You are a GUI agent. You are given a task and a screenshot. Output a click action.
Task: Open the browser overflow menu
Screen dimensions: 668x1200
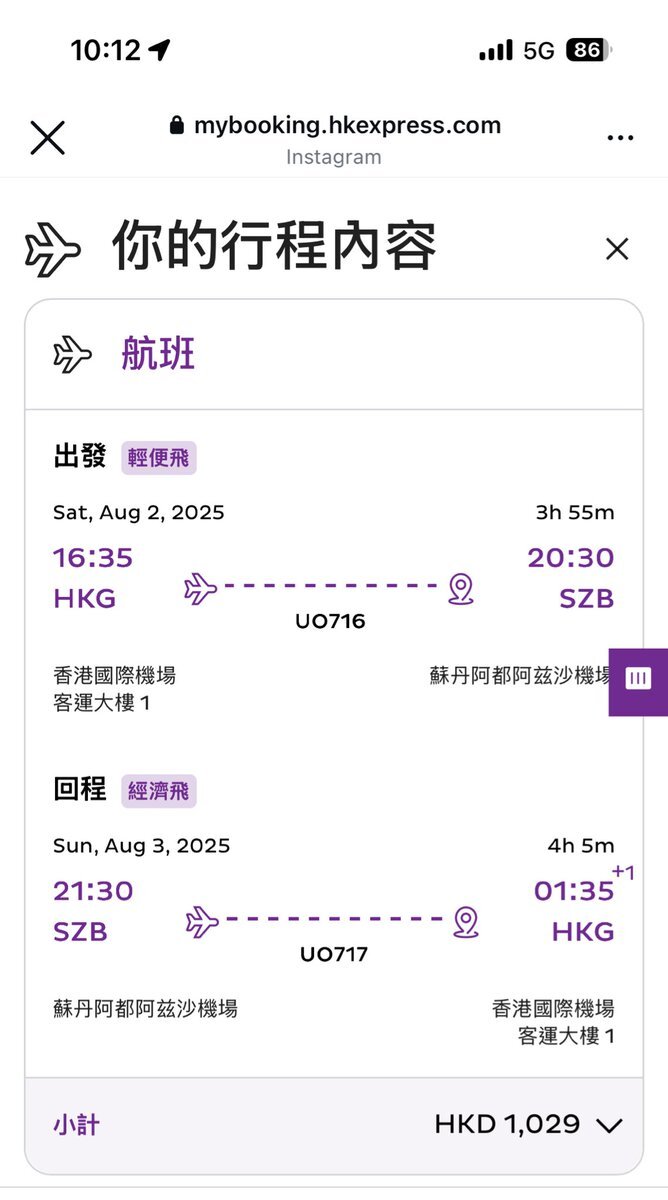[620, 138]
